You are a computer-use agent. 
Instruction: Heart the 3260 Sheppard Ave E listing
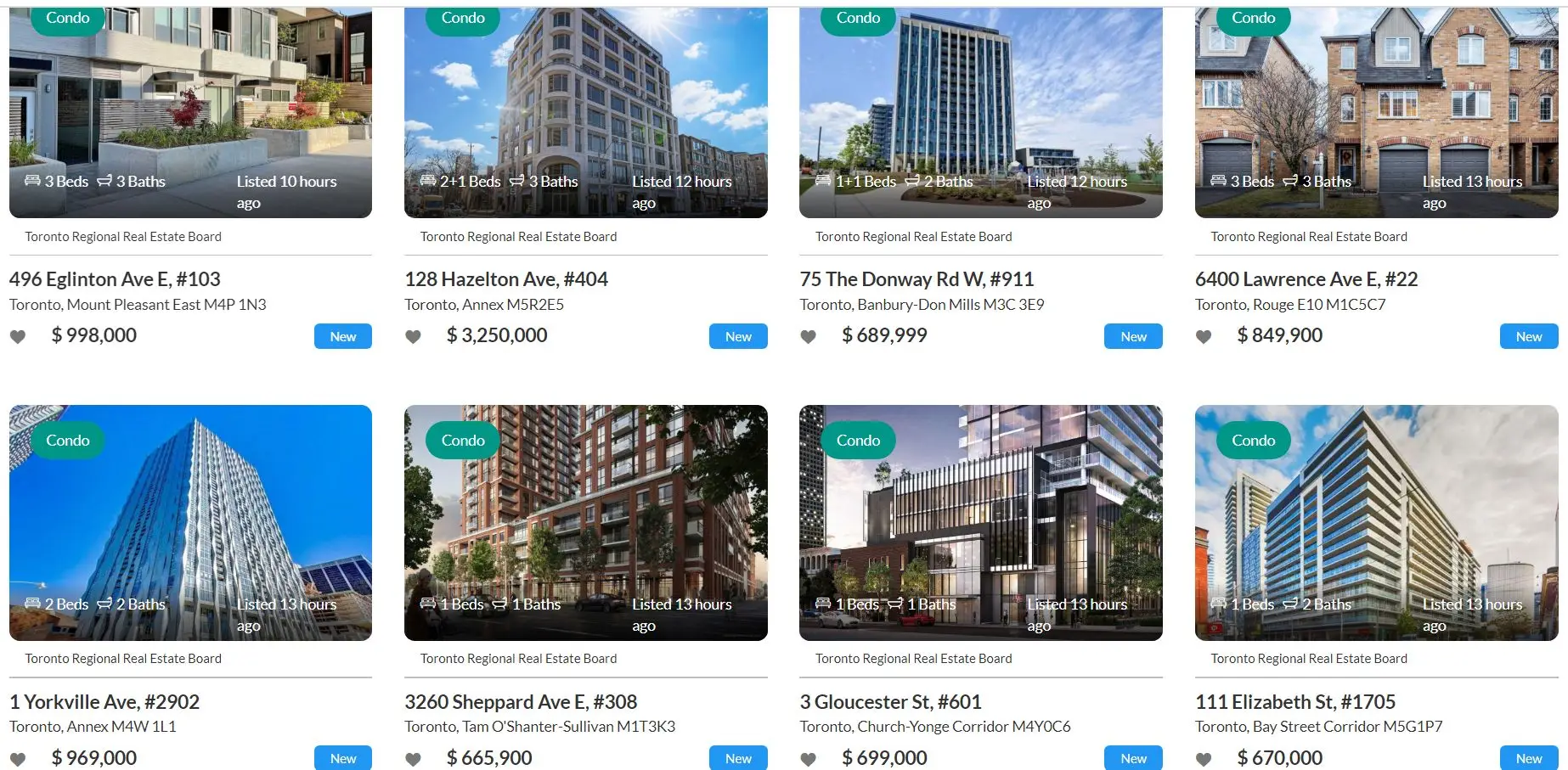[x=413, y=759]
